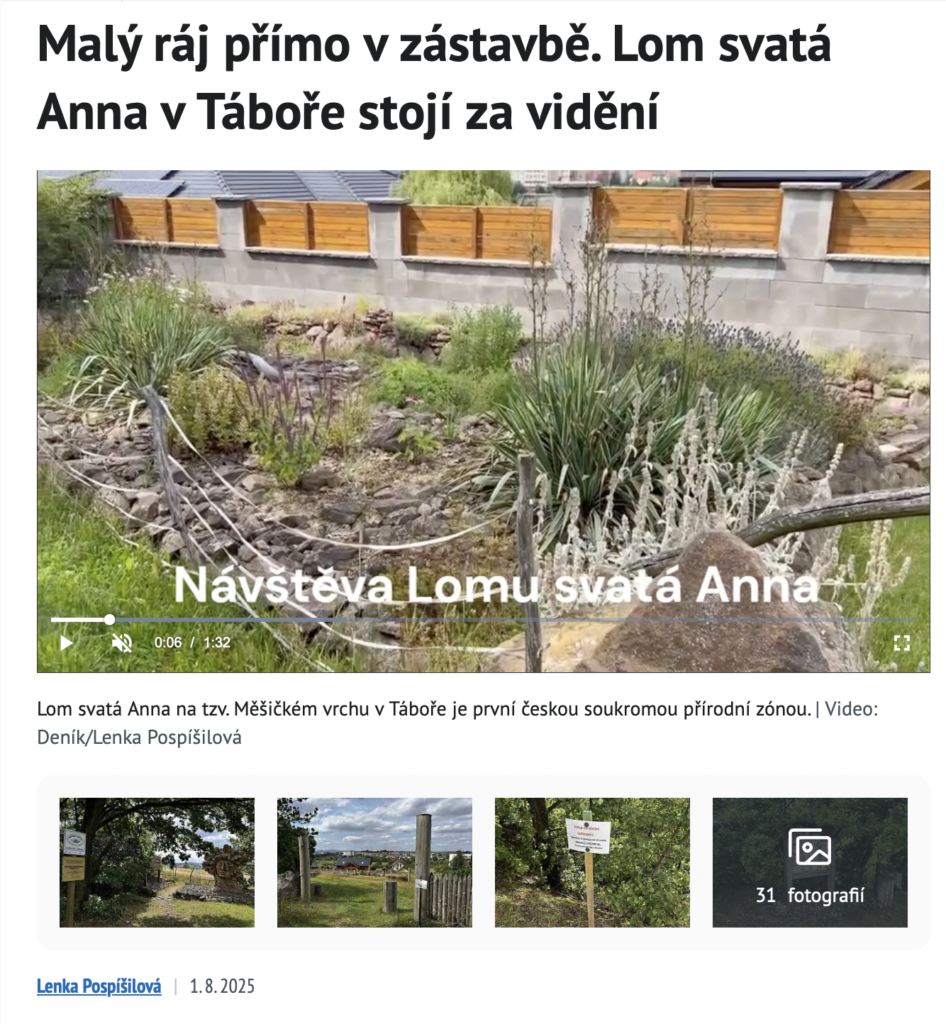Unmute the video sound
The height and width of the screenshot is (1024, 946).
pos(122,643)
